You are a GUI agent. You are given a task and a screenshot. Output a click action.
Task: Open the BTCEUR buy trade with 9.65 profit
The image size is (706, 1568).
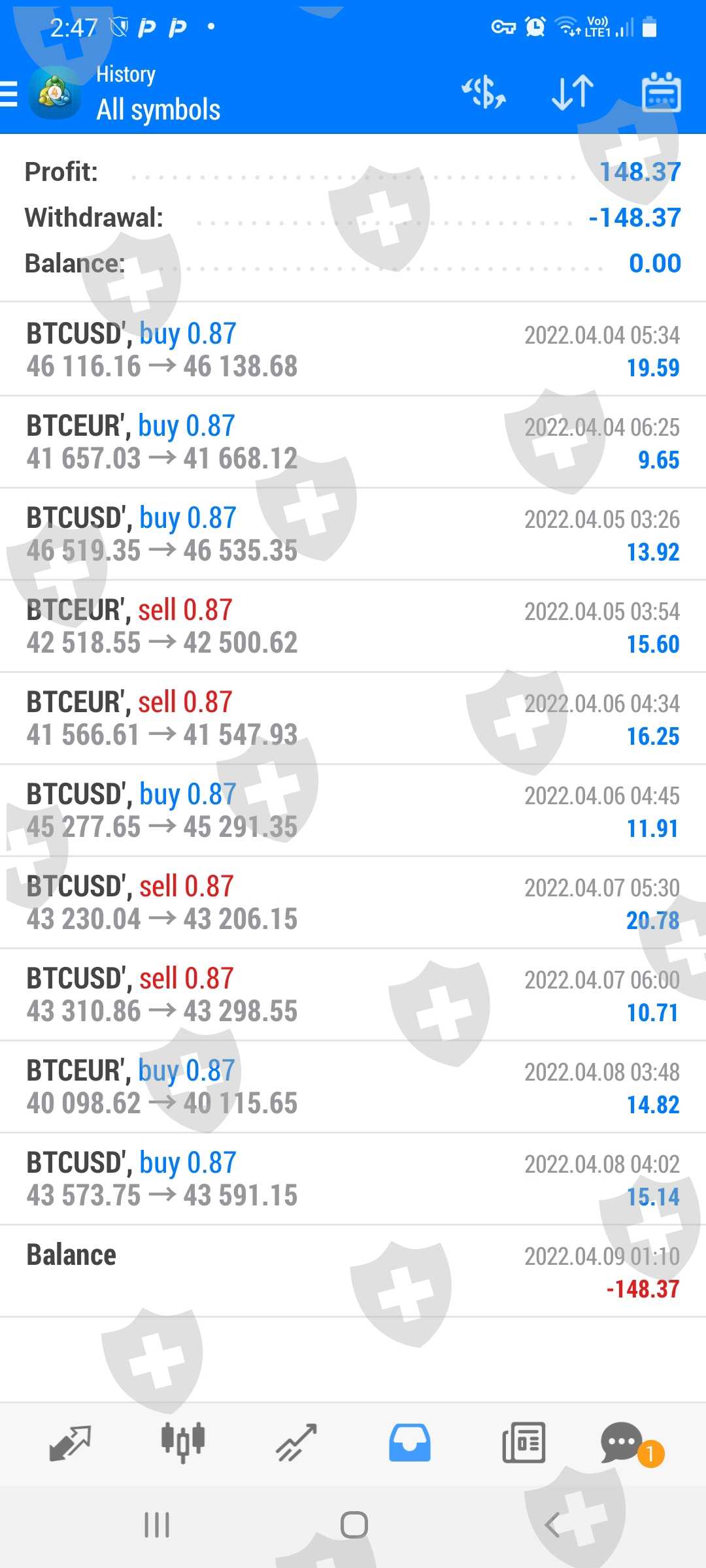(x=353, y=442)
